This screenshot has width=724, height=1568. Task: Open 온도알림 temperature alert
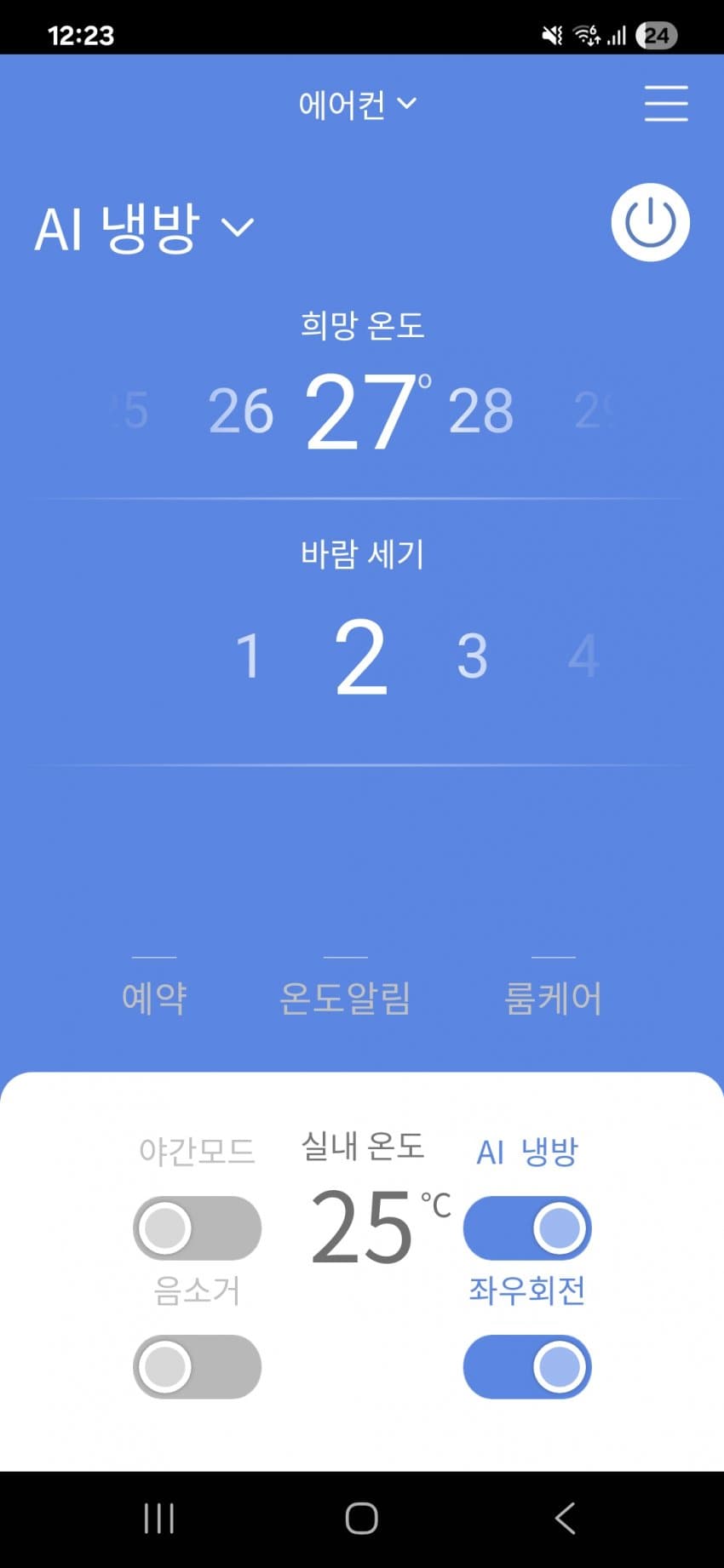(x=345, y=996)
